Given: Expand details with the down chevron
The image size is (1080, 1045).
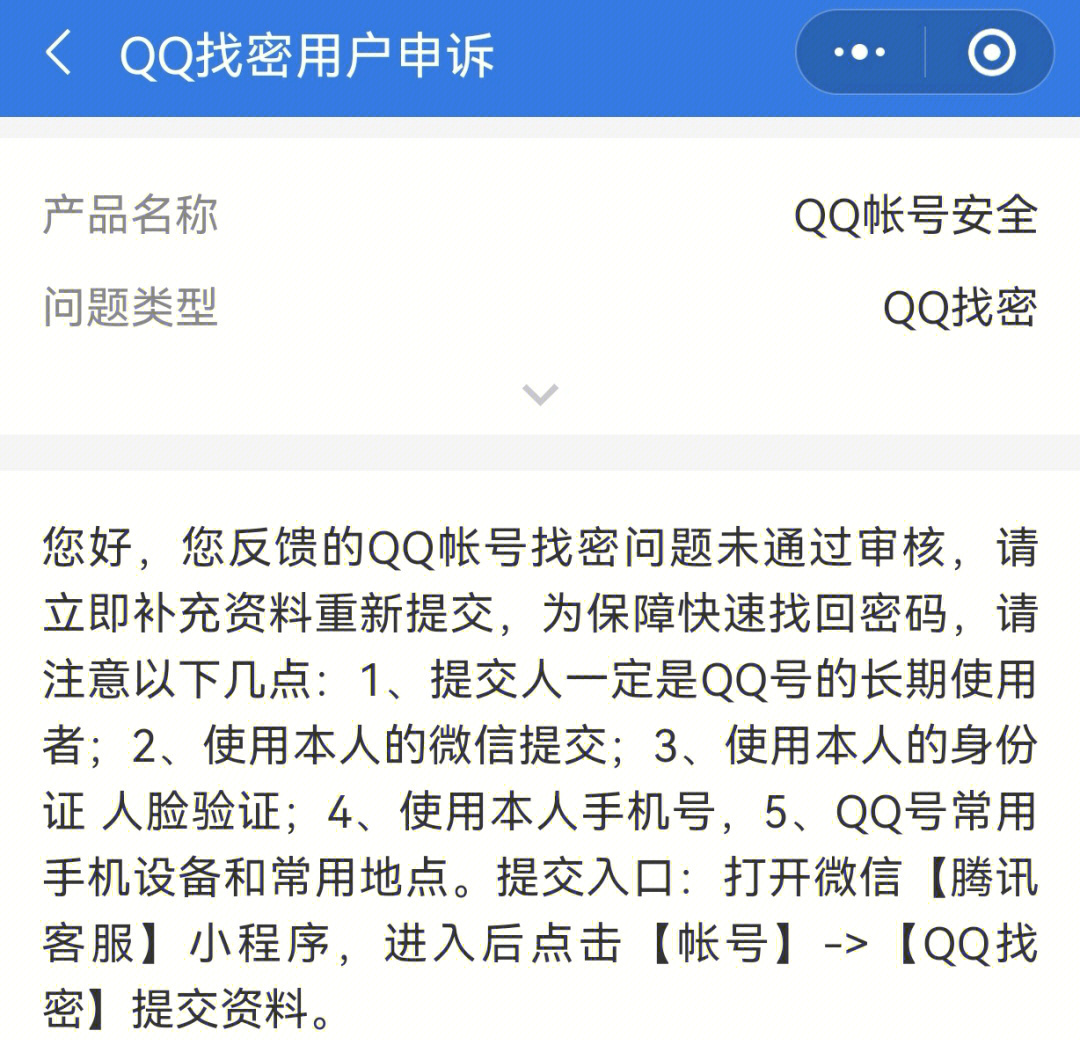Looking at the screenshot, I should click(540, 395).
